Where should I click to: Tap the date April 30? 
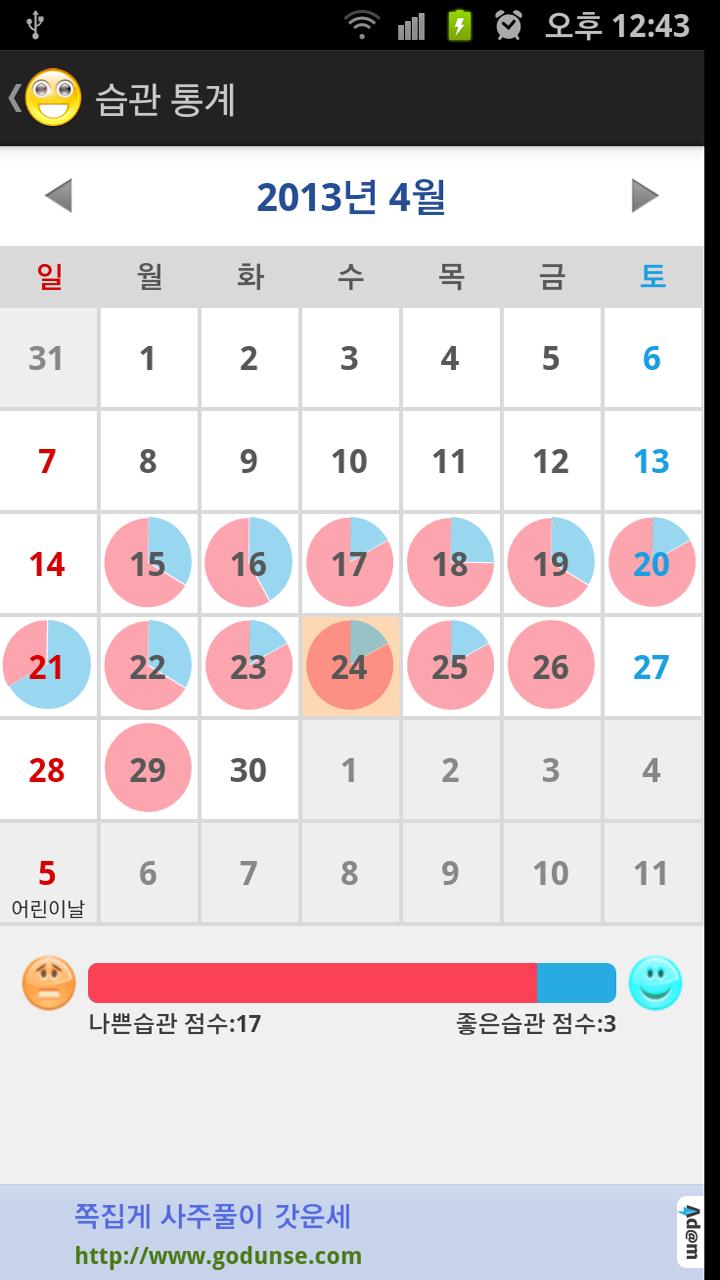[x=249, y=770]
